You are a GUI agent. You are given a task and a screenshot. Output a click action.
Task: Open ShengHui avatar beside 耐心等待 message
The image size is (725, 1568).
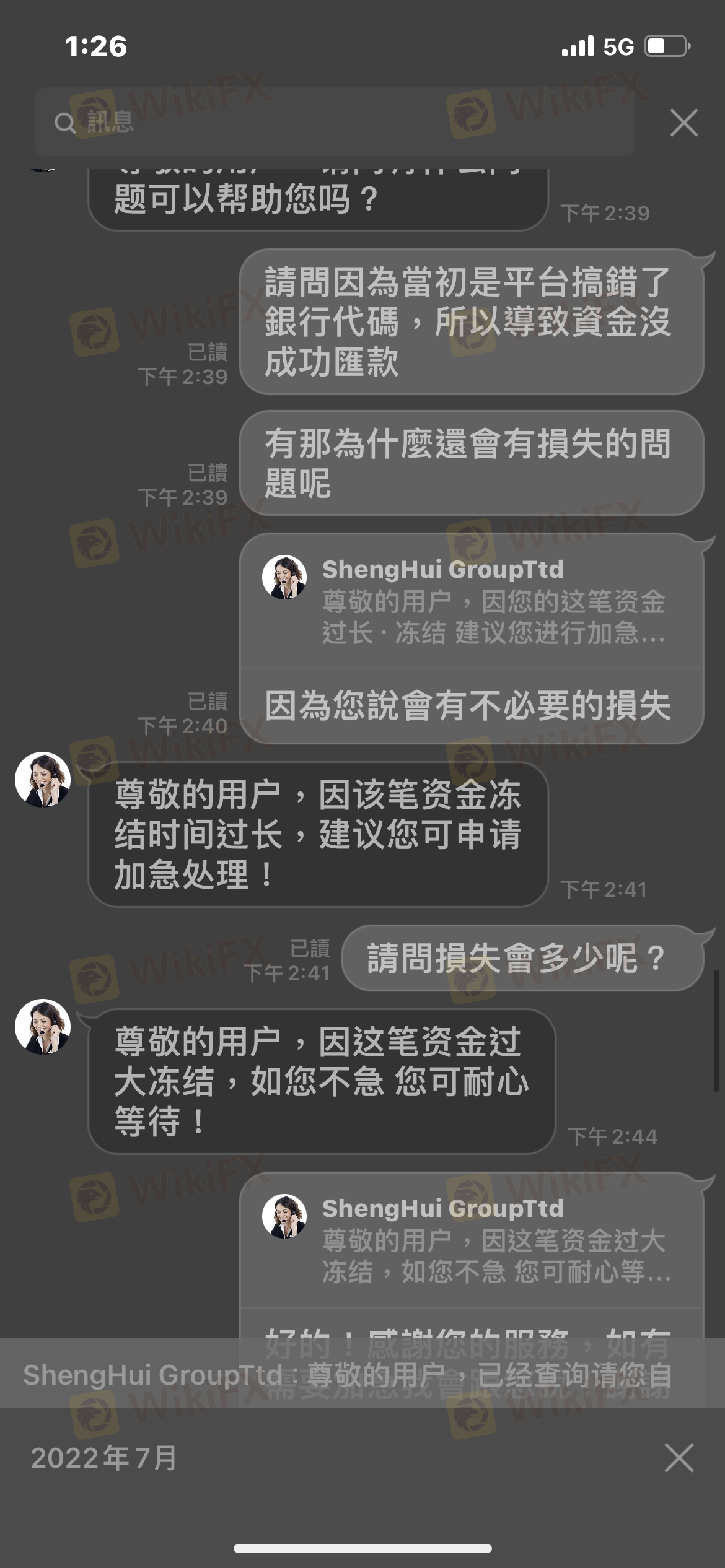[x=43, y=1026]
